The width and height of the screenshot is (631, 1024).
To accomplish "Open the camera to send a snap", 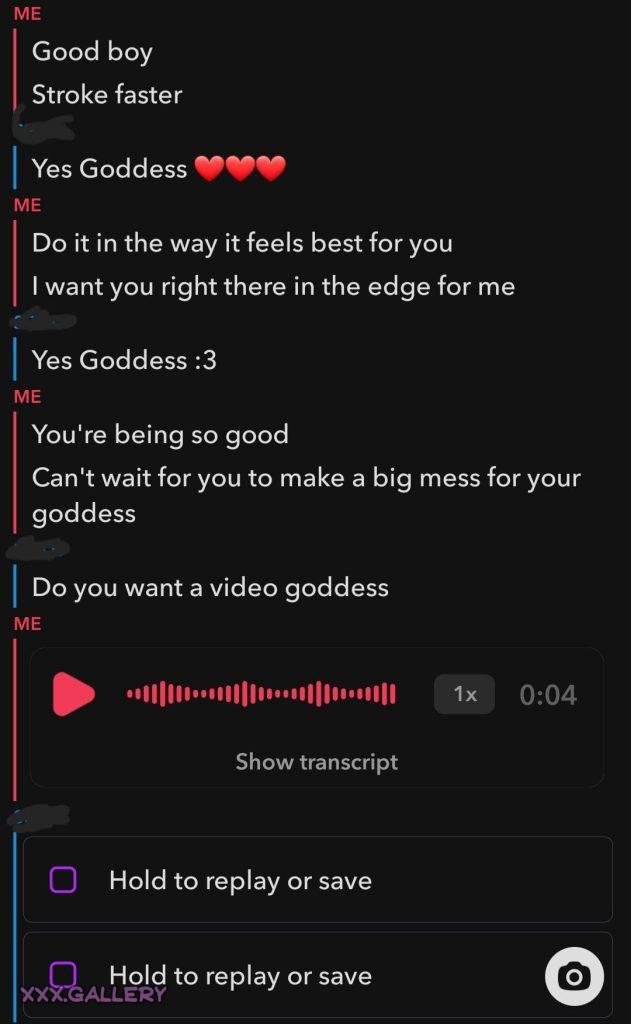I will [x=574, y=975].
